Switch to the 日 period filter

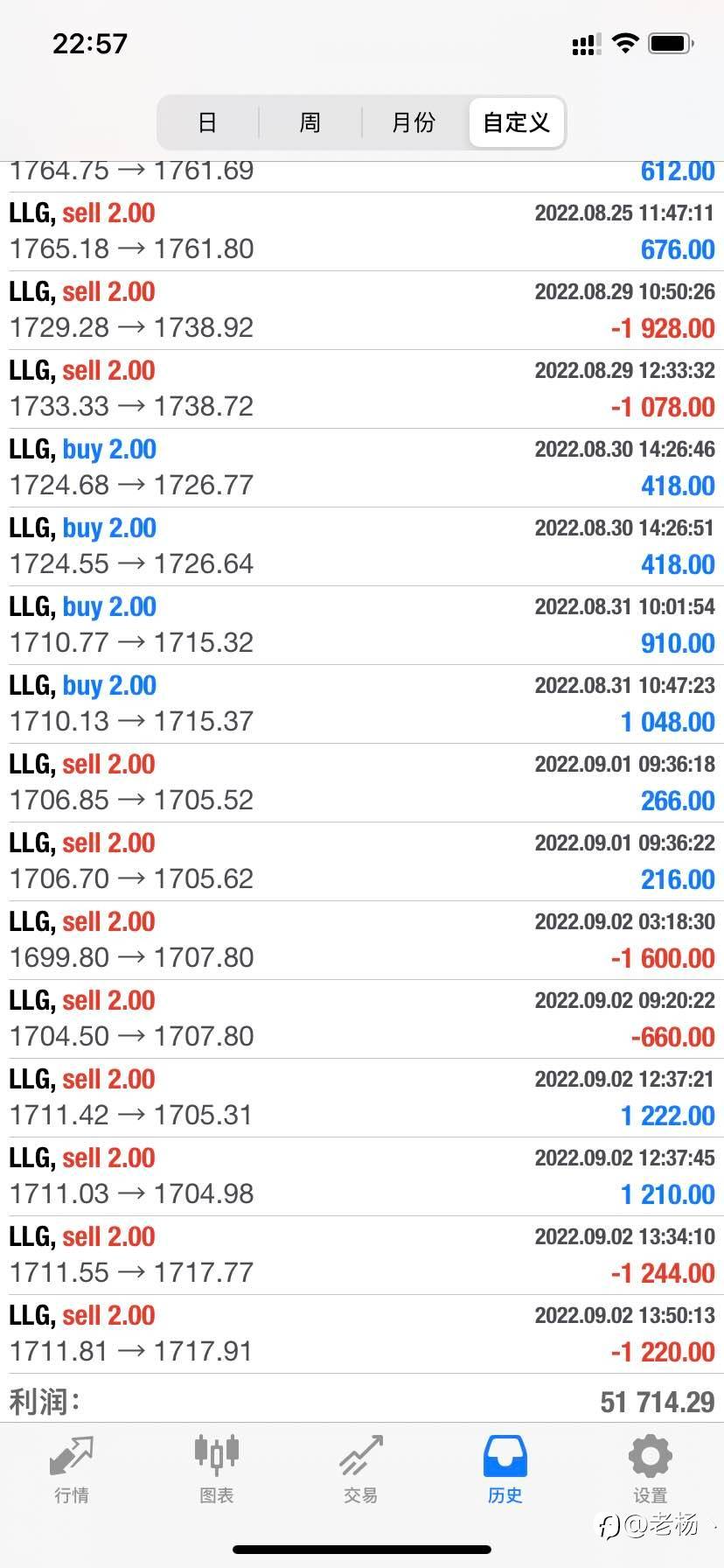pos(207,122)
